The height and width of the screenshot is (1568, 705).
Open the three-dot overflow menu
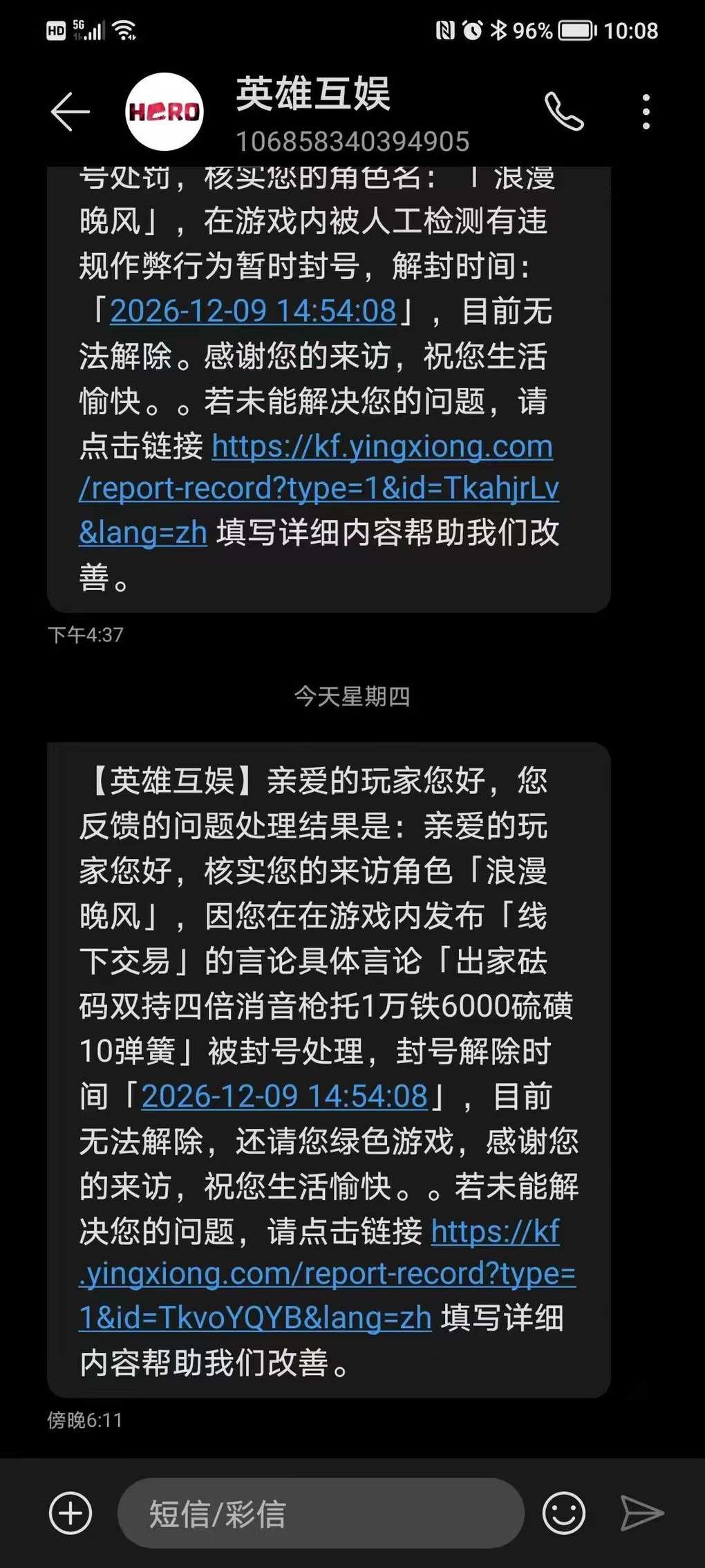click(x=646, y=111)
